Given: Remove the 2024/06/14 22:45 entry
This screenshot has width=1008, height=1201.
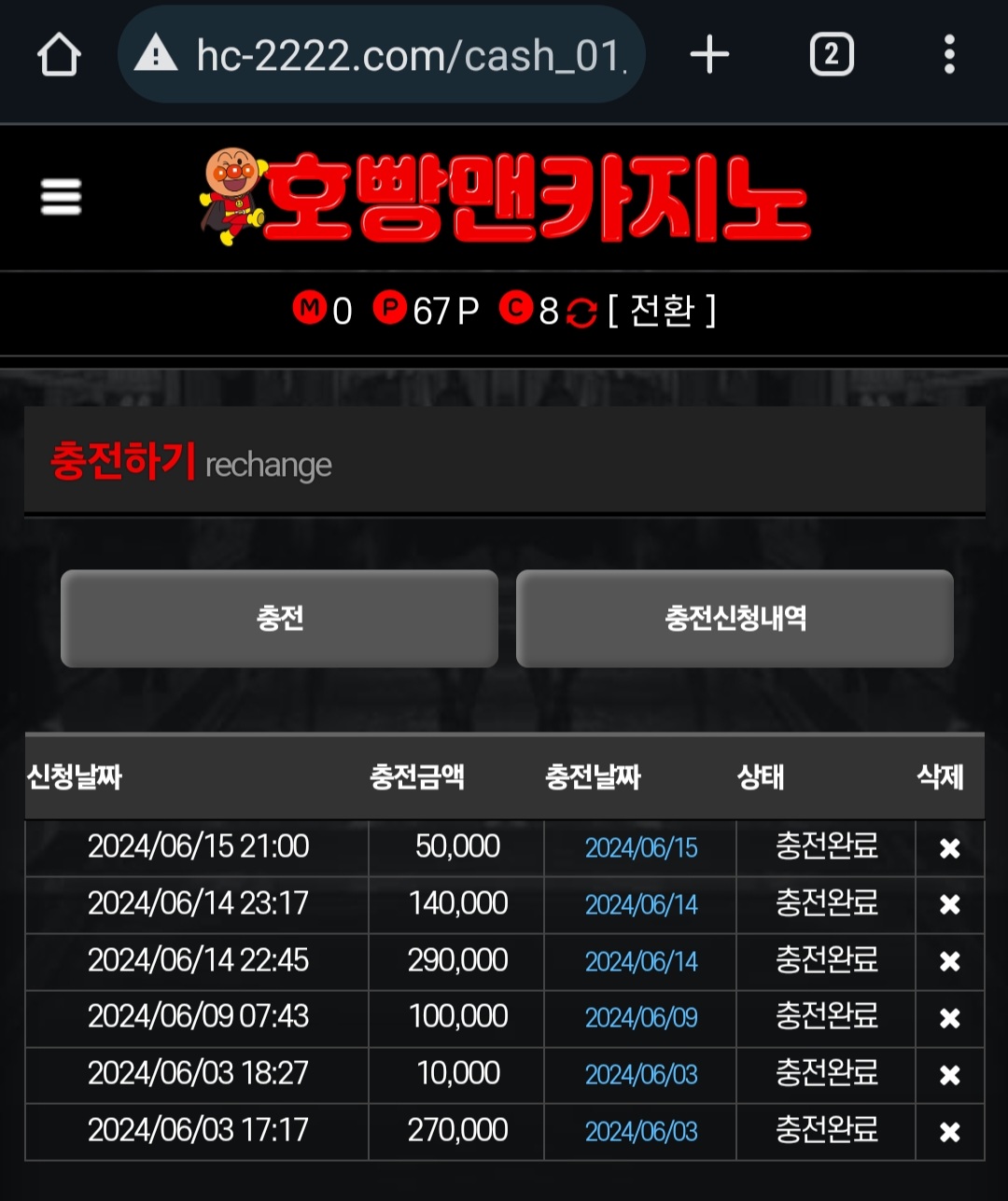Looking at the screenshot, I should (949, 961).
